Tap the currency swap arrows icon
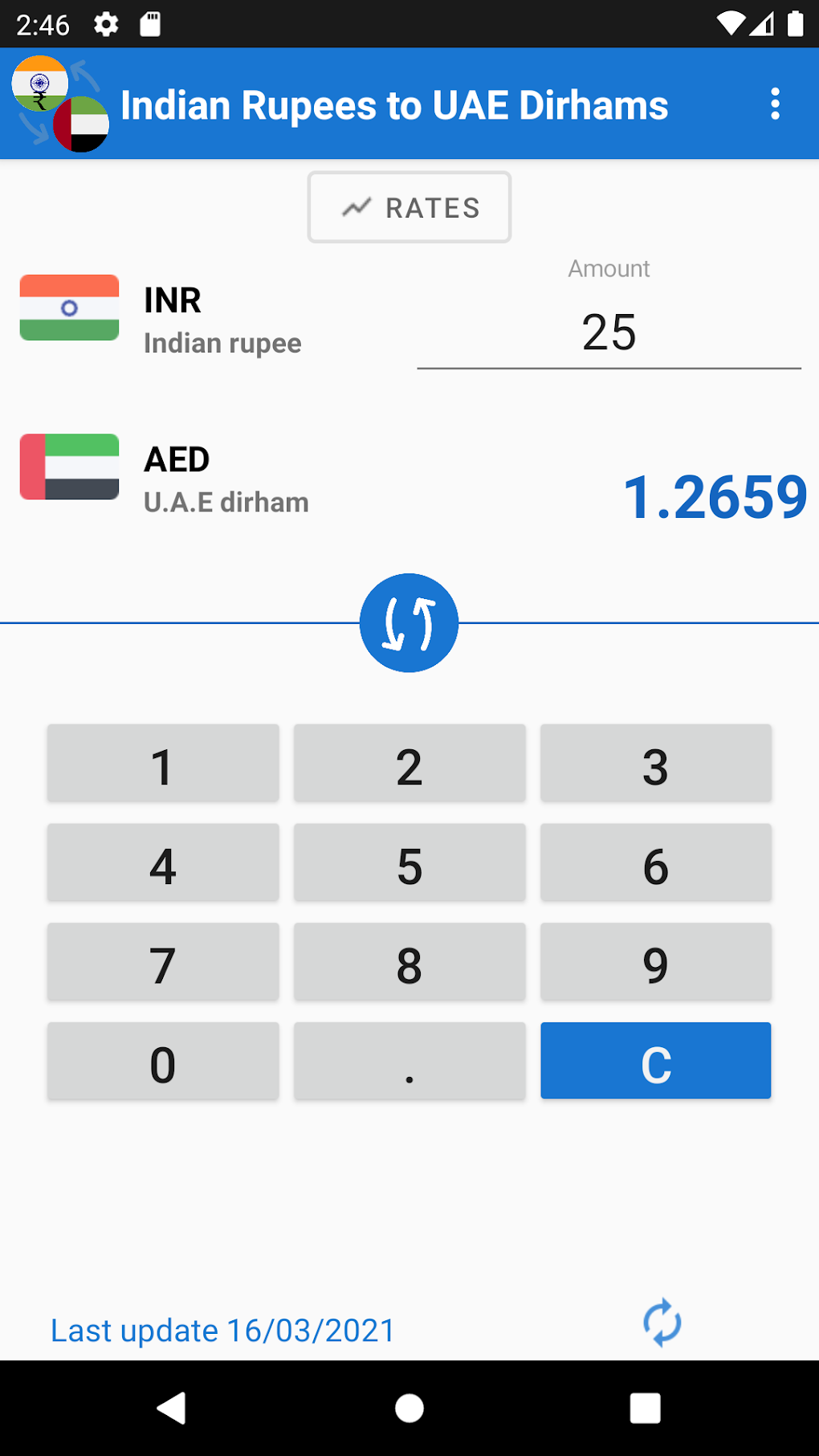Image resolution: width=819 pixels, height=1456 pixels. click(x=409, y=622)
